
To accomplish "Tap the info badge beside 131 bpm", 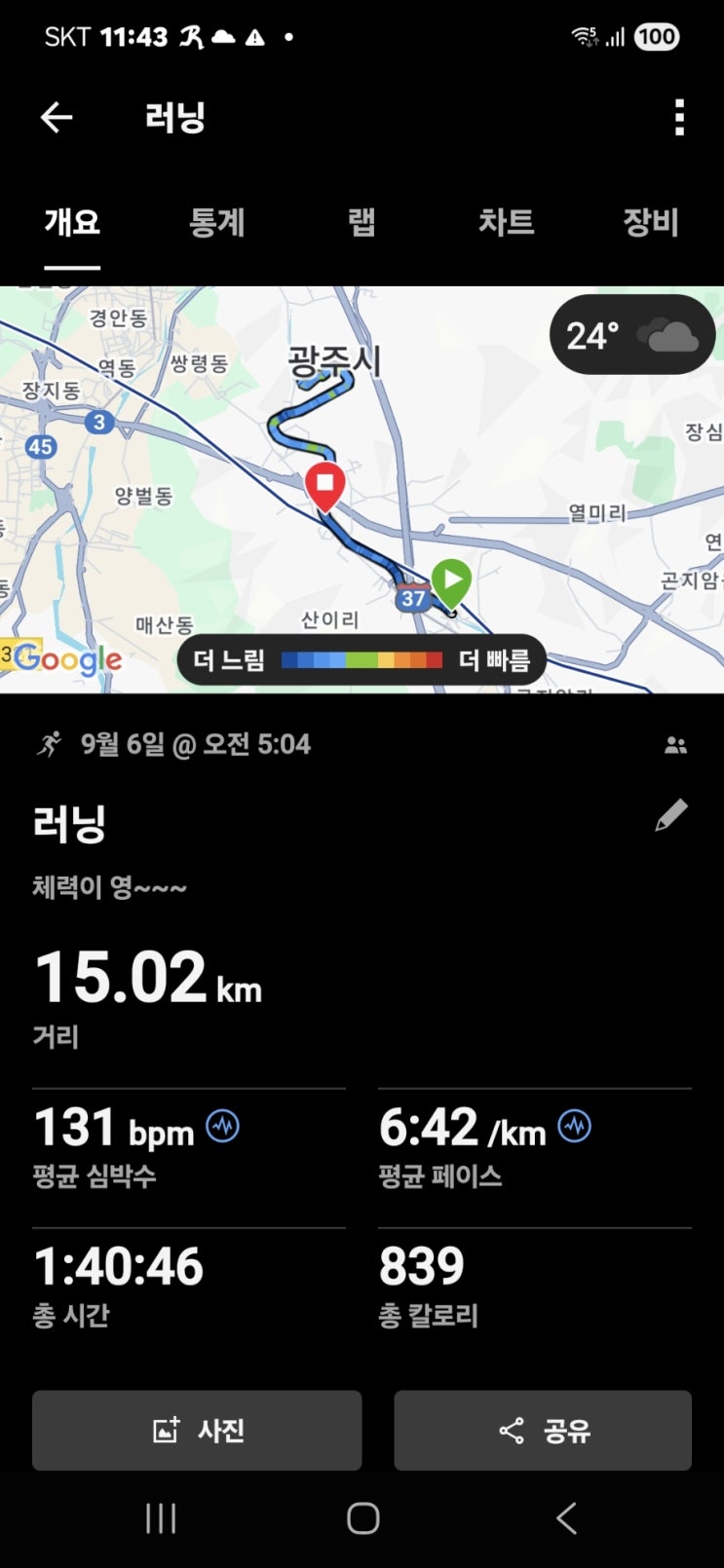I will click(x=222, y=1127).
